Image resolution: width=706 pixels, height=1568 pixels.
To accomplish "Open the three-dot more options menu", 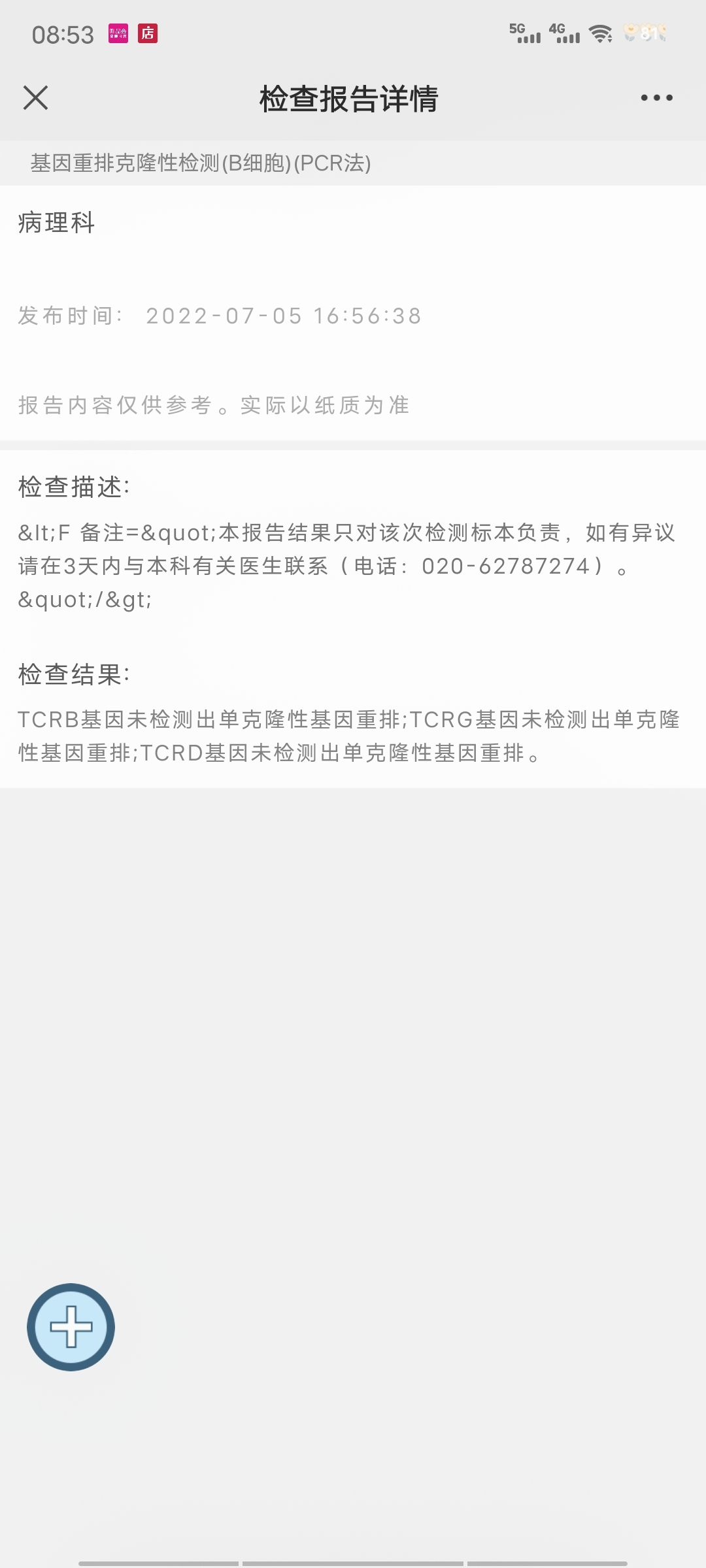I will (656, 98).
